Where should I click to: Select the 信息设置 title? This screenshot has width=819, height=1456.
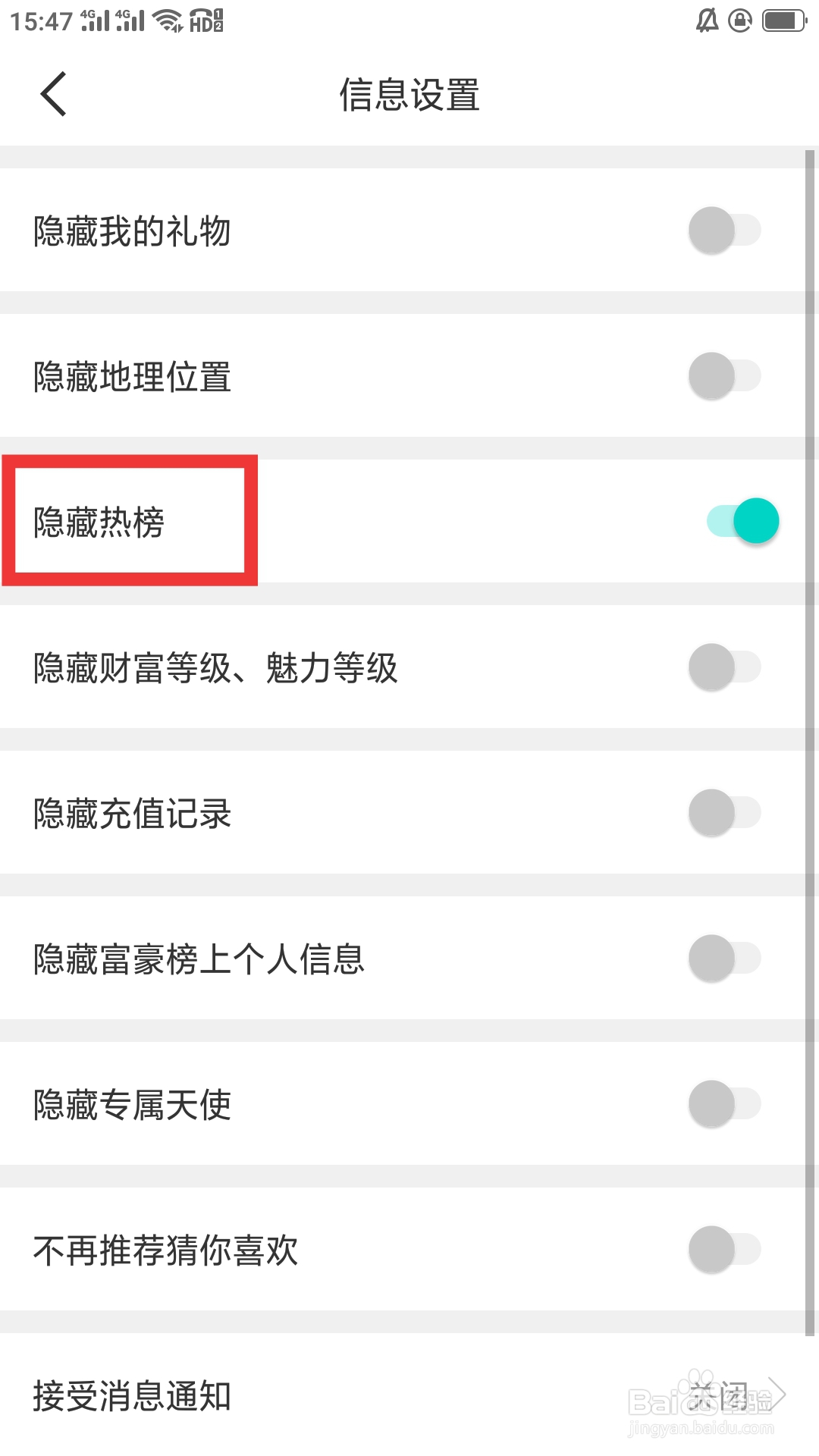[x=409, y=95]
